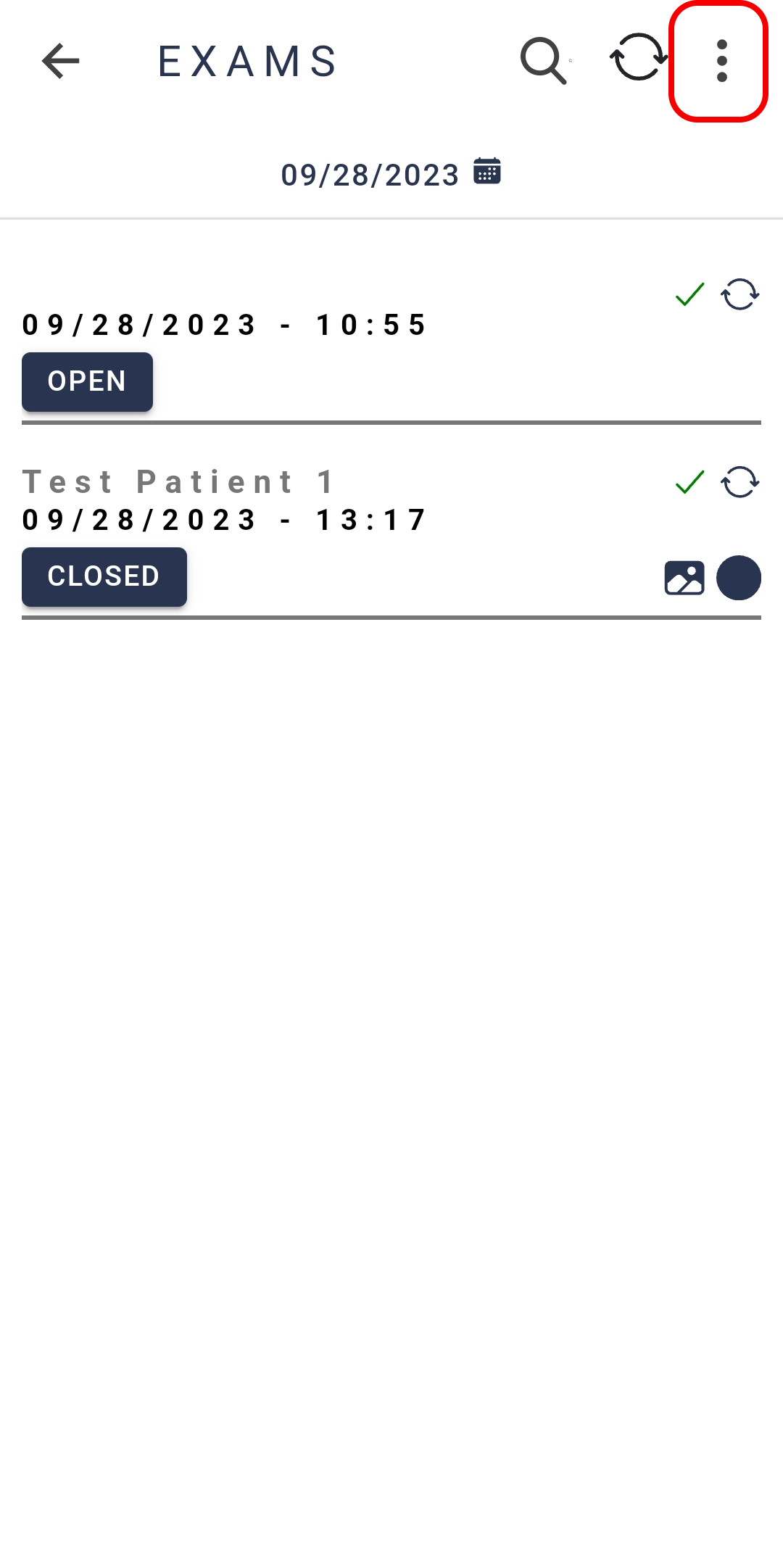783x1568 pixels.
Task: Open the search magnifier icon
Action: coord(544,61)
